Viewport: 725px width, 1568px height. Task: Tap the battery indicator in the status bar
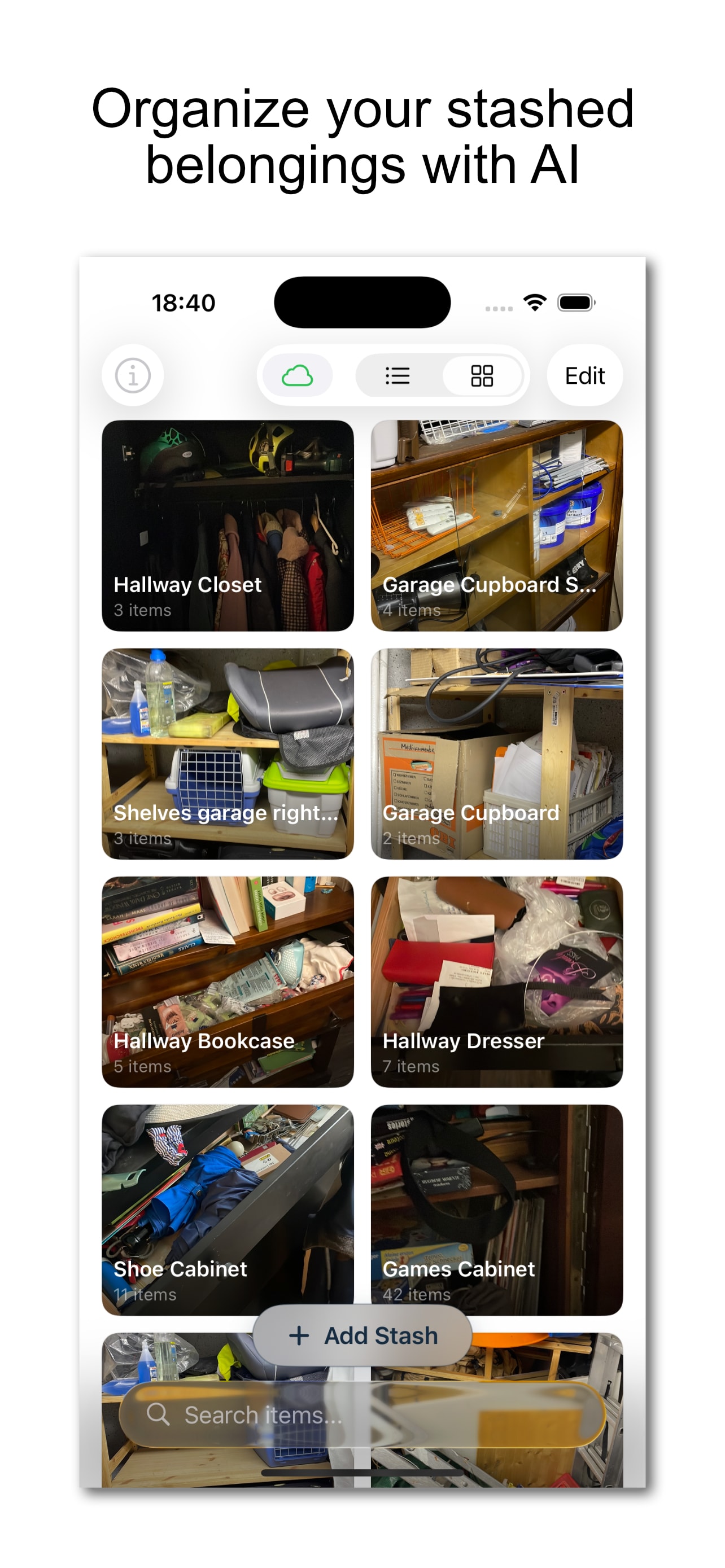coord(575,303)
